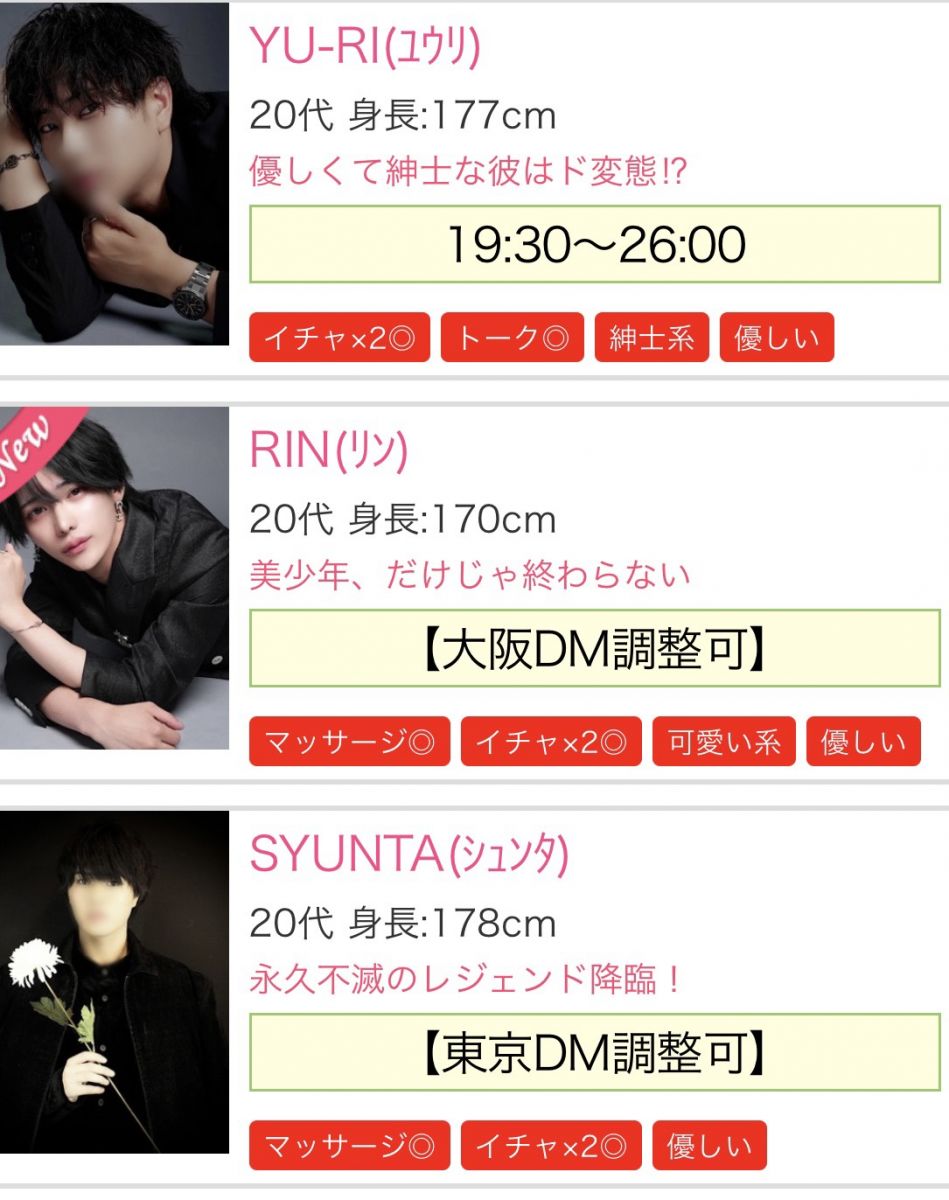
Task: Tap the トーク◎ tag on YU-RI's card
Action: [512, 339]
